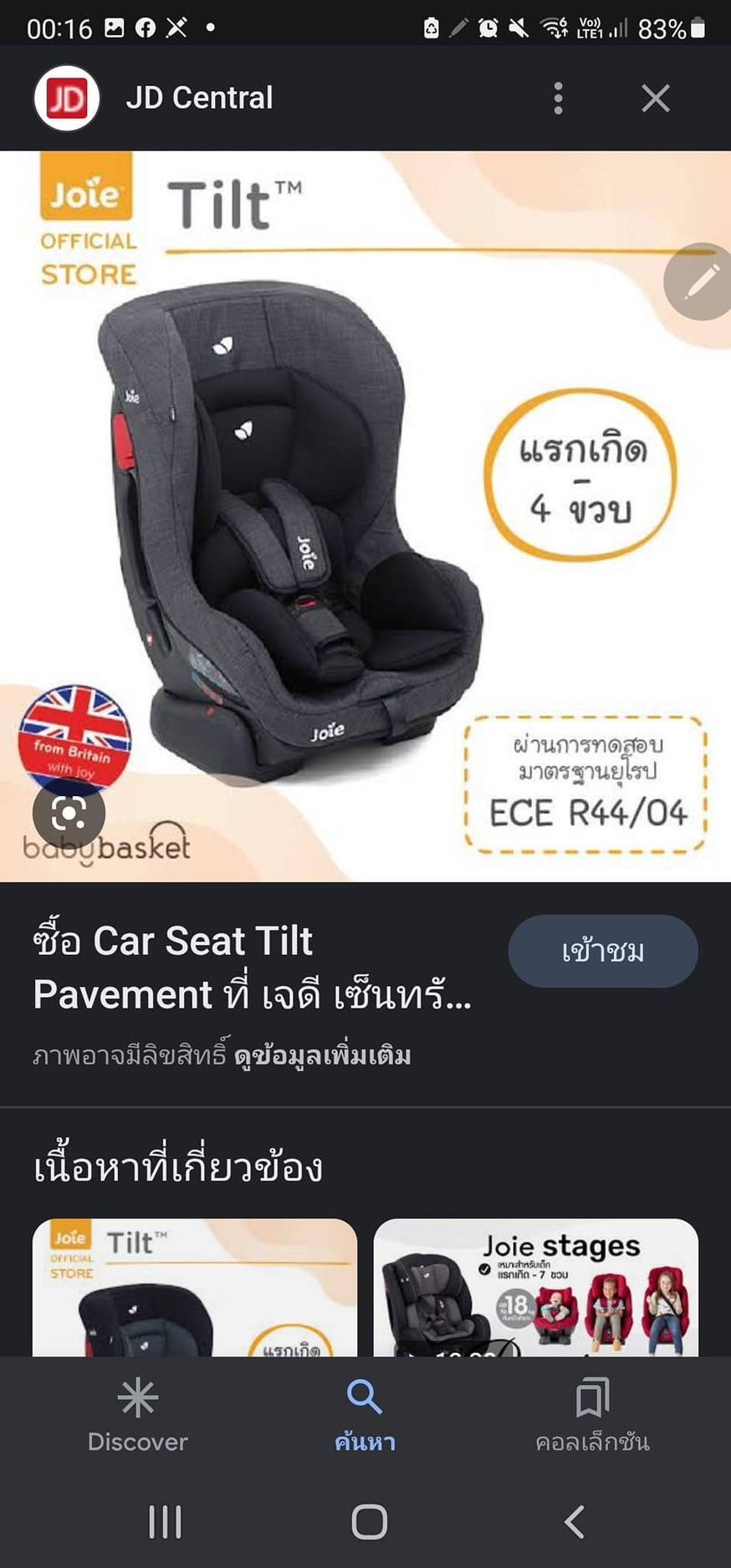
Task: Open the related Joie stages thumbnail
Action: click(x=535, y=1286)
